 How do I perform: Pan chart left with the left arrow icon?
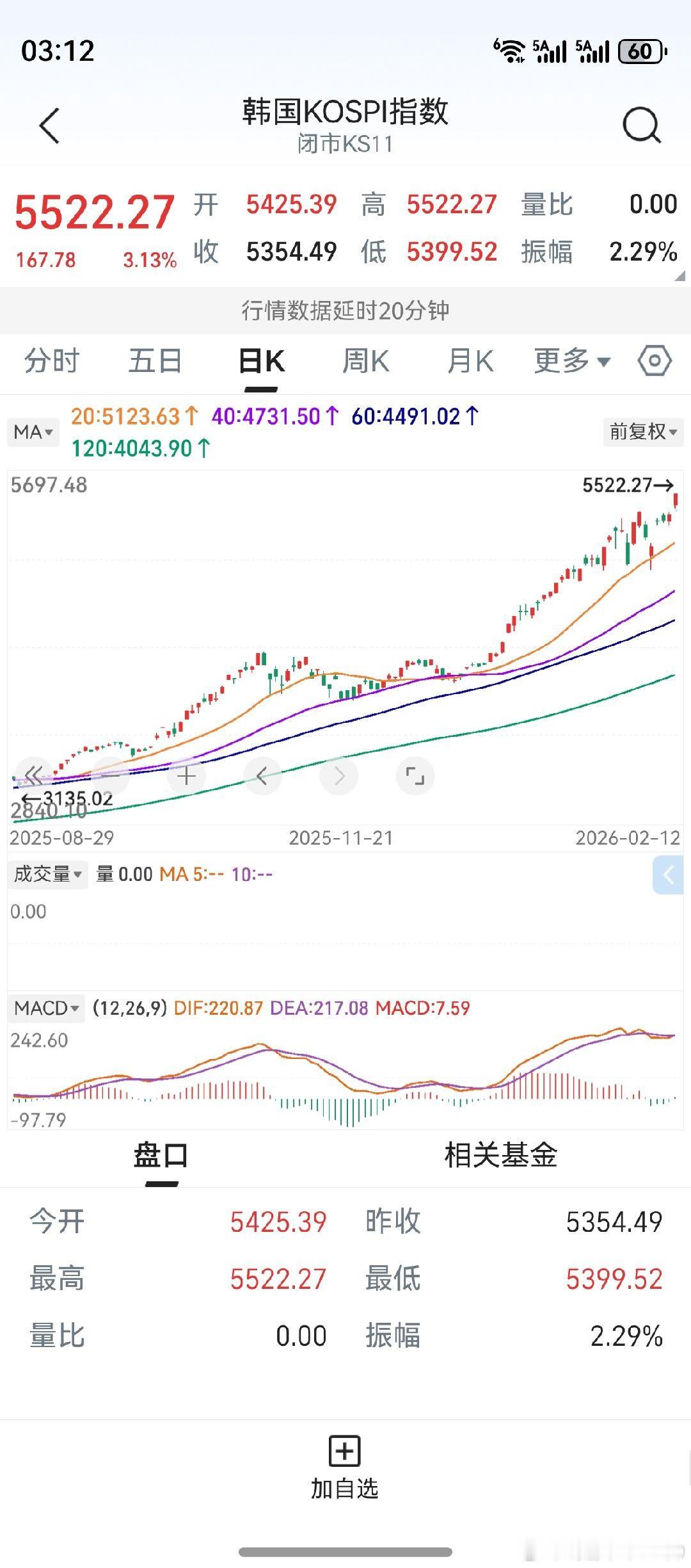pos(262,775)
